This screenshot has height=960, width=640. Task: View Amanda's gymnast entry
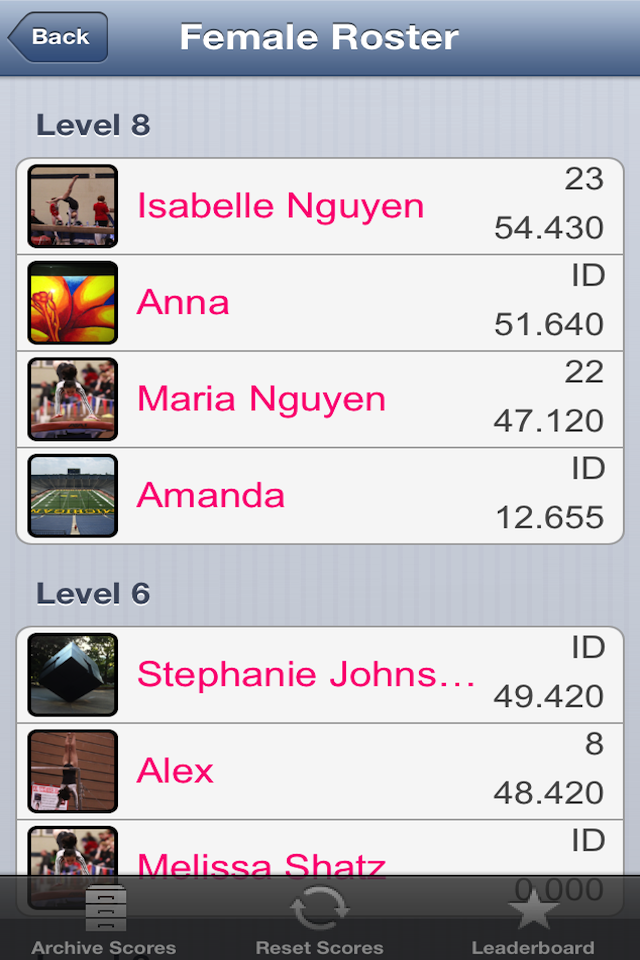coord(320,496)
